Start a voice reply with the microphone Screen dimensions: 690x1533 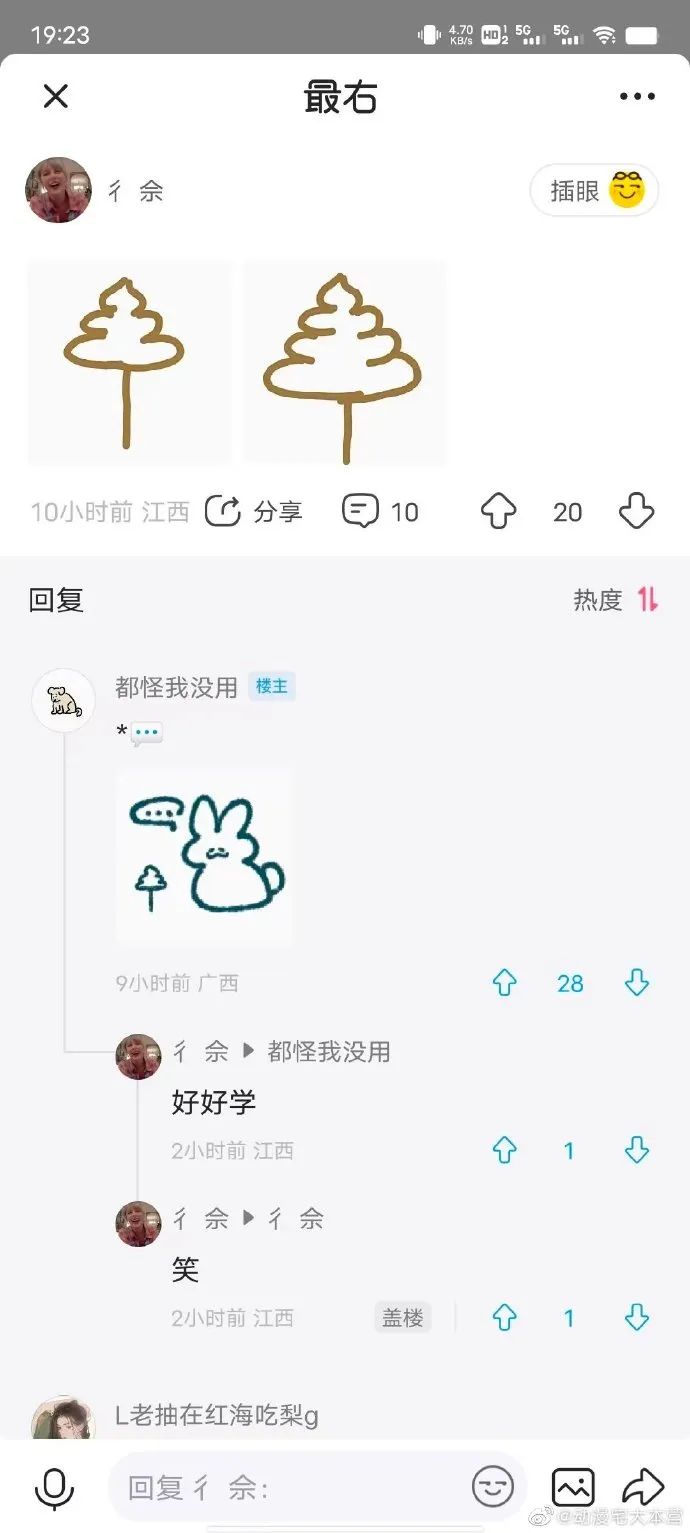point(54,1488)
